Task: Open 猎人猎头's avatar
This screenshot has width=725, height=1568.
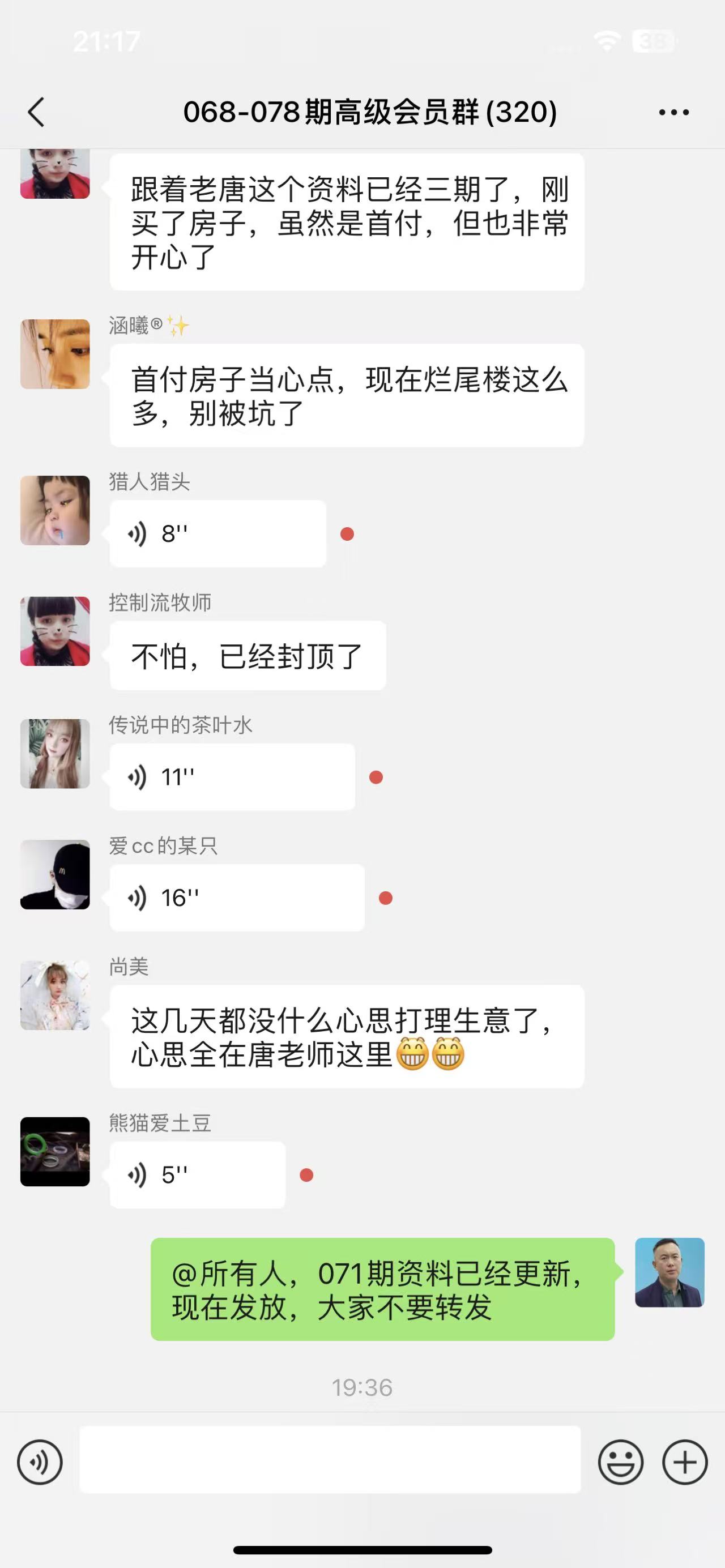Action: (55, 510)
